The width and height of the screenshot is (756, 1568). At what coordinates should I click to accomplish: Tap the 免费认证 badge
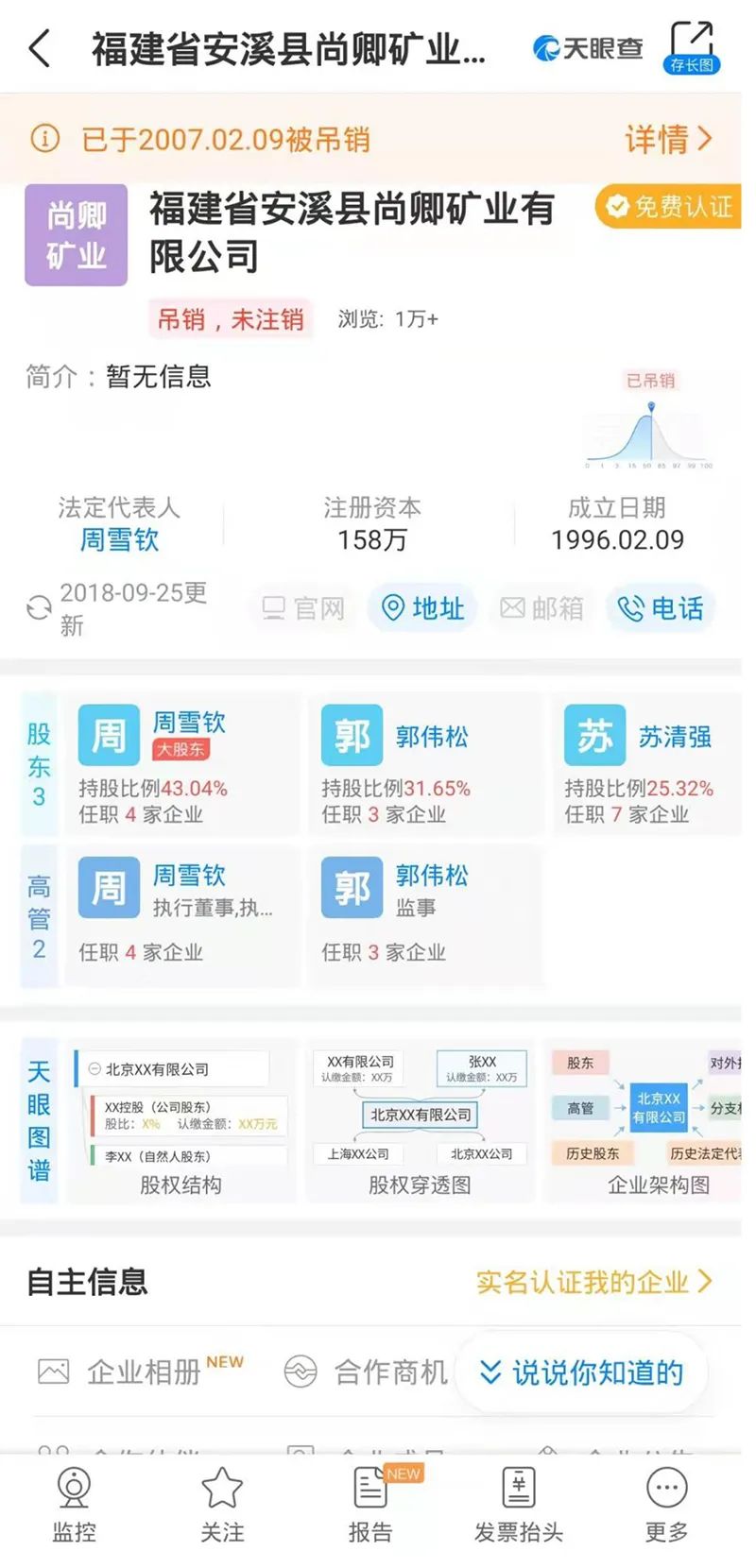[669, 207]
